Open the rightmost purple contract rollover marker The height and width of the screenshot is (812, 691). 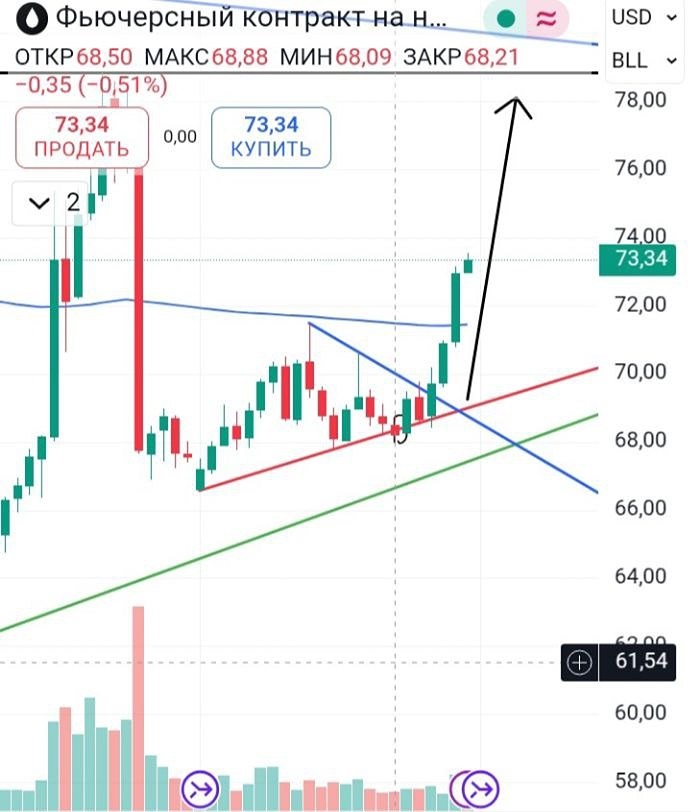coord(484,787)
